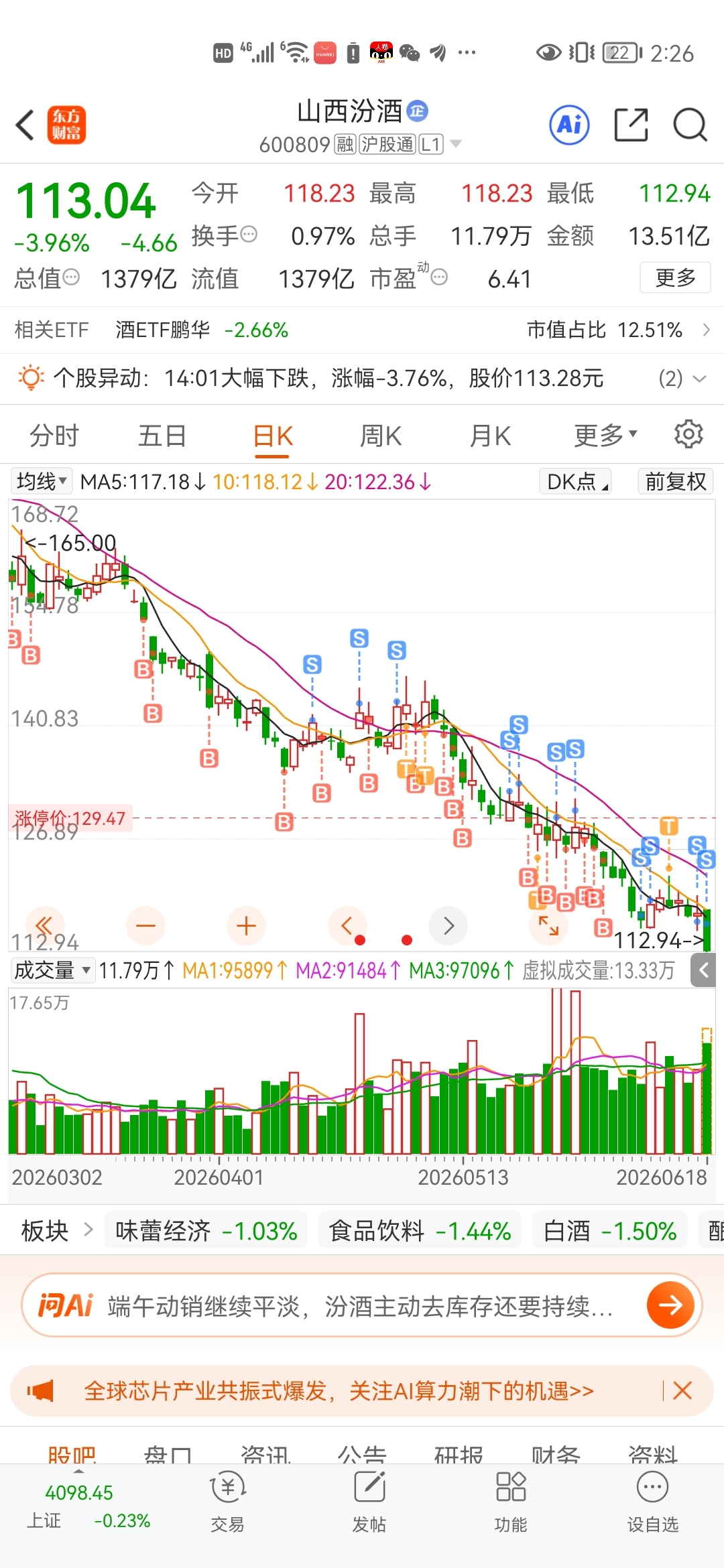Open the stock search magnifier
Viewport: 724px width, 1568px height.
click(690, 125)
